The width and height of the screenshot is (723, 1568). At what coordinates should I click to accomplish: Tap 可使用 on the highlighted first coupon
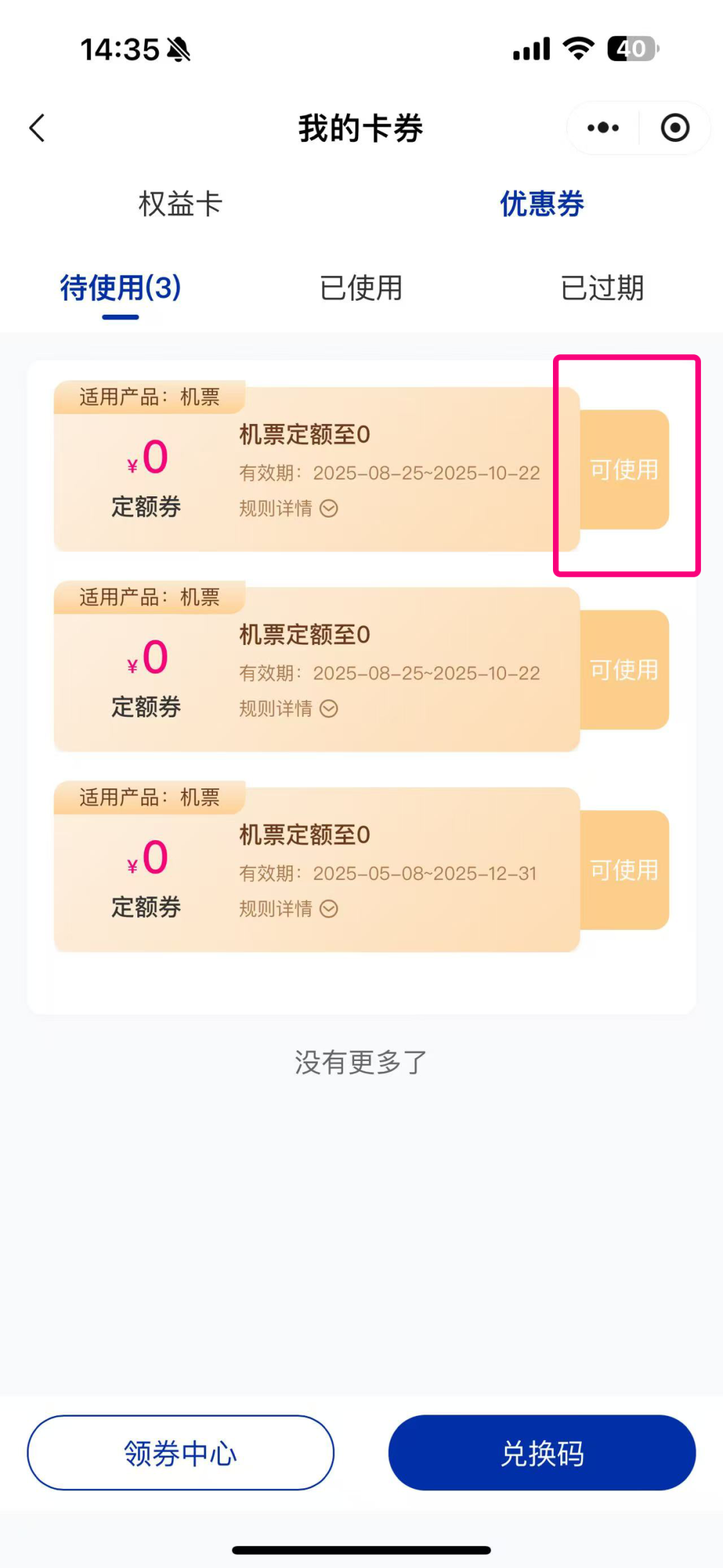pos(624,469)
